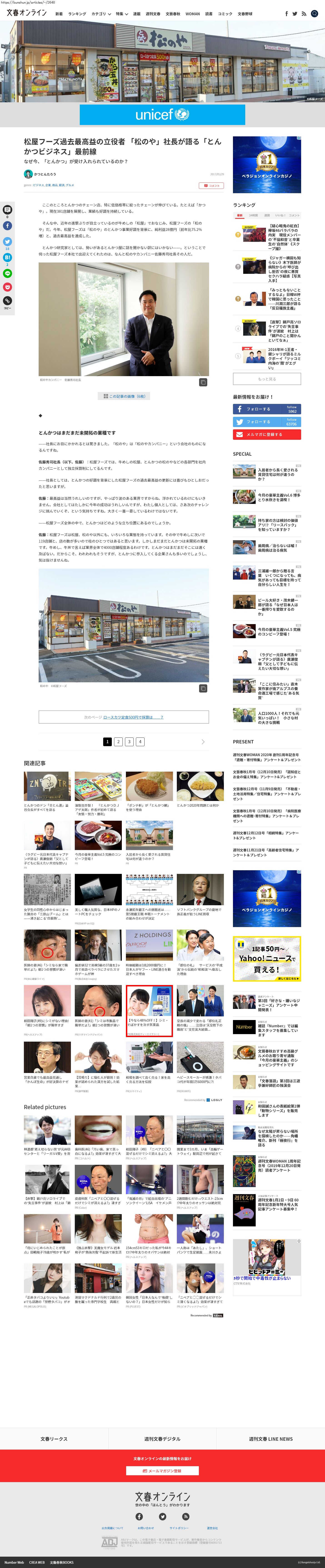The width and height of the screenshot is (325, 1568).
Task: Expand the カテゴリ dropdown menu
Action: pos(101,13)
